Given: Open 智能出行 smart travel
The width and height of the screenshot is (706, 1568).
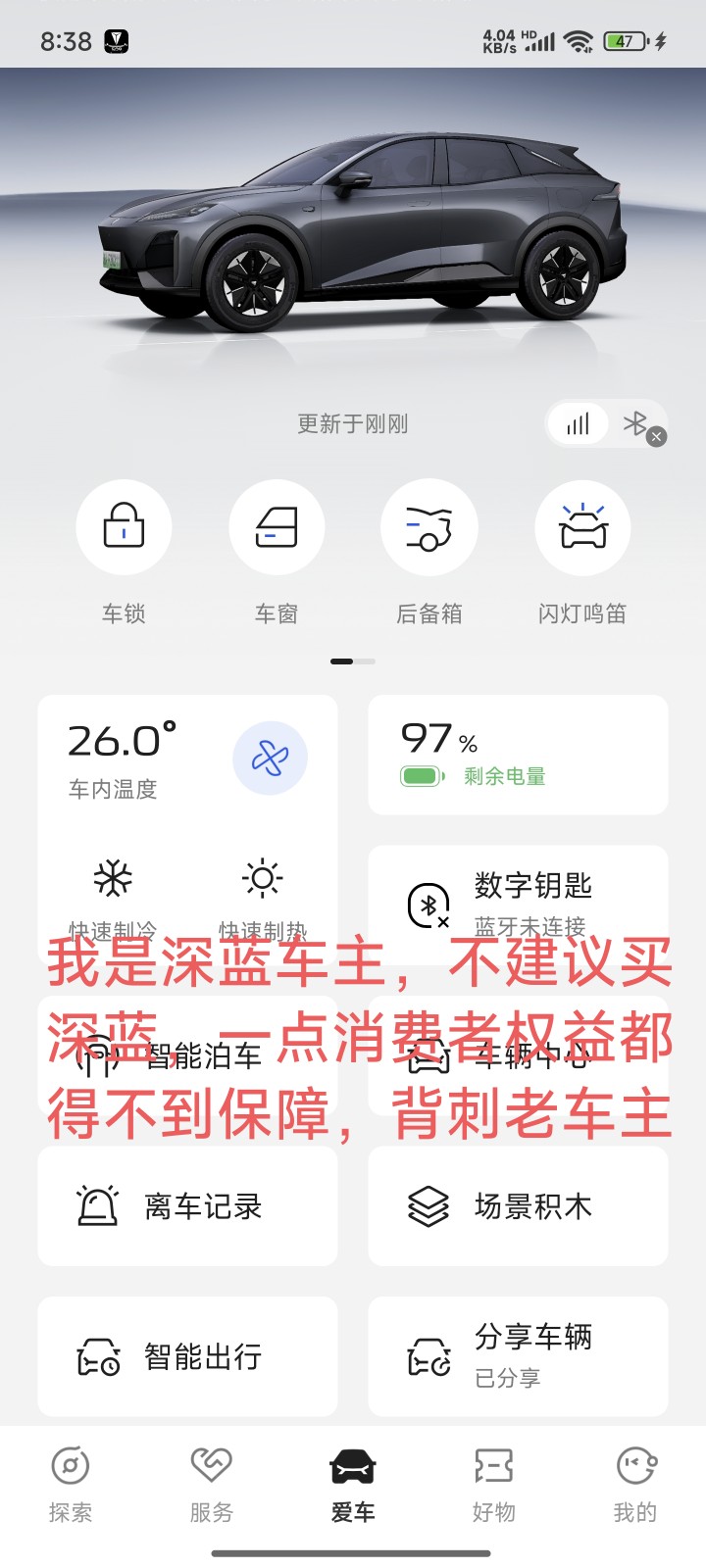Looking at the screenshot, I should point(187,1357).
